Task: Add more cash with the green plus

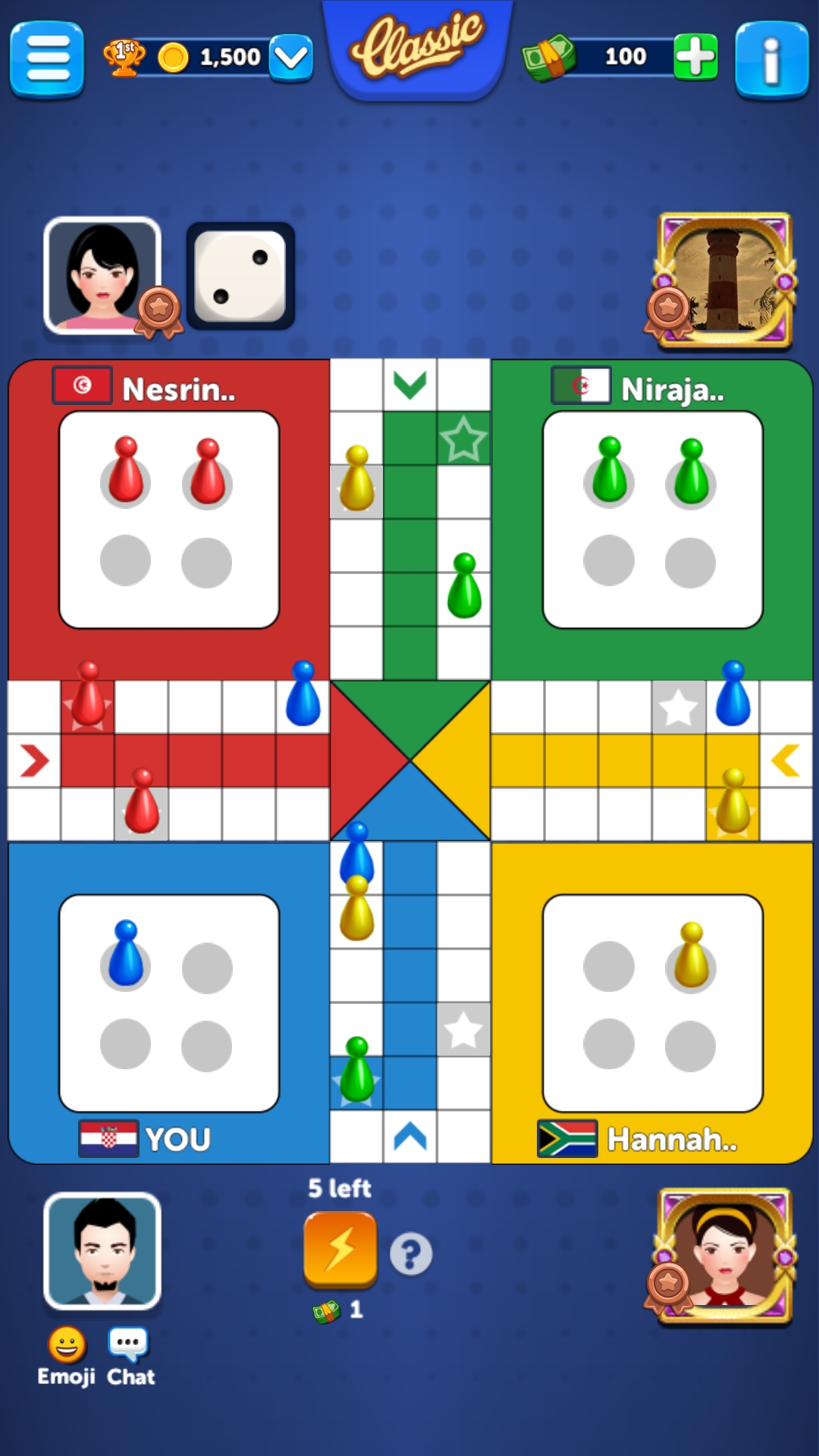Action: pos(695,57)
